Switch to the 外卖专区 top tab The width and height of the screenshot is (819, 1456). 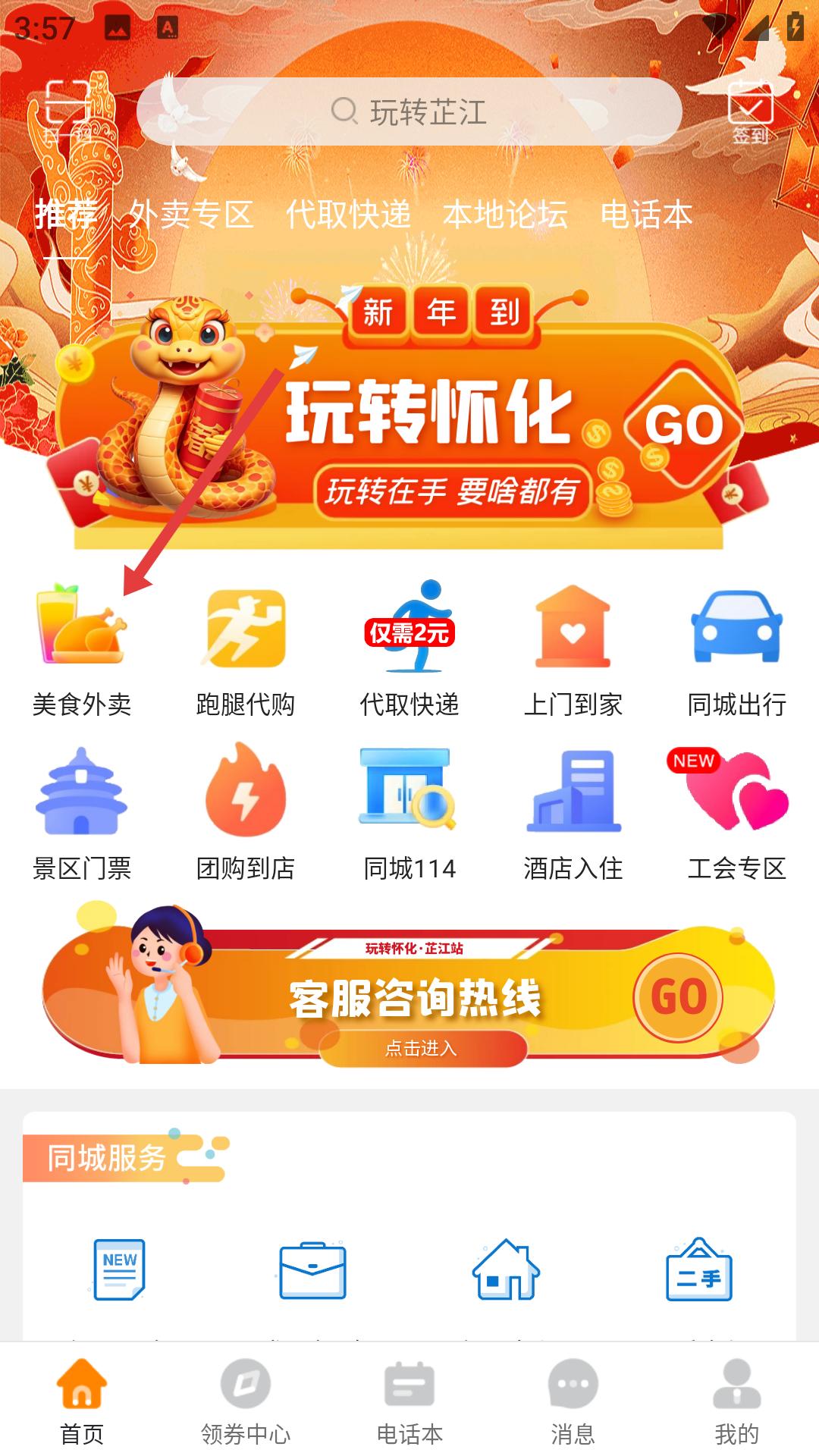pos(190,215)
